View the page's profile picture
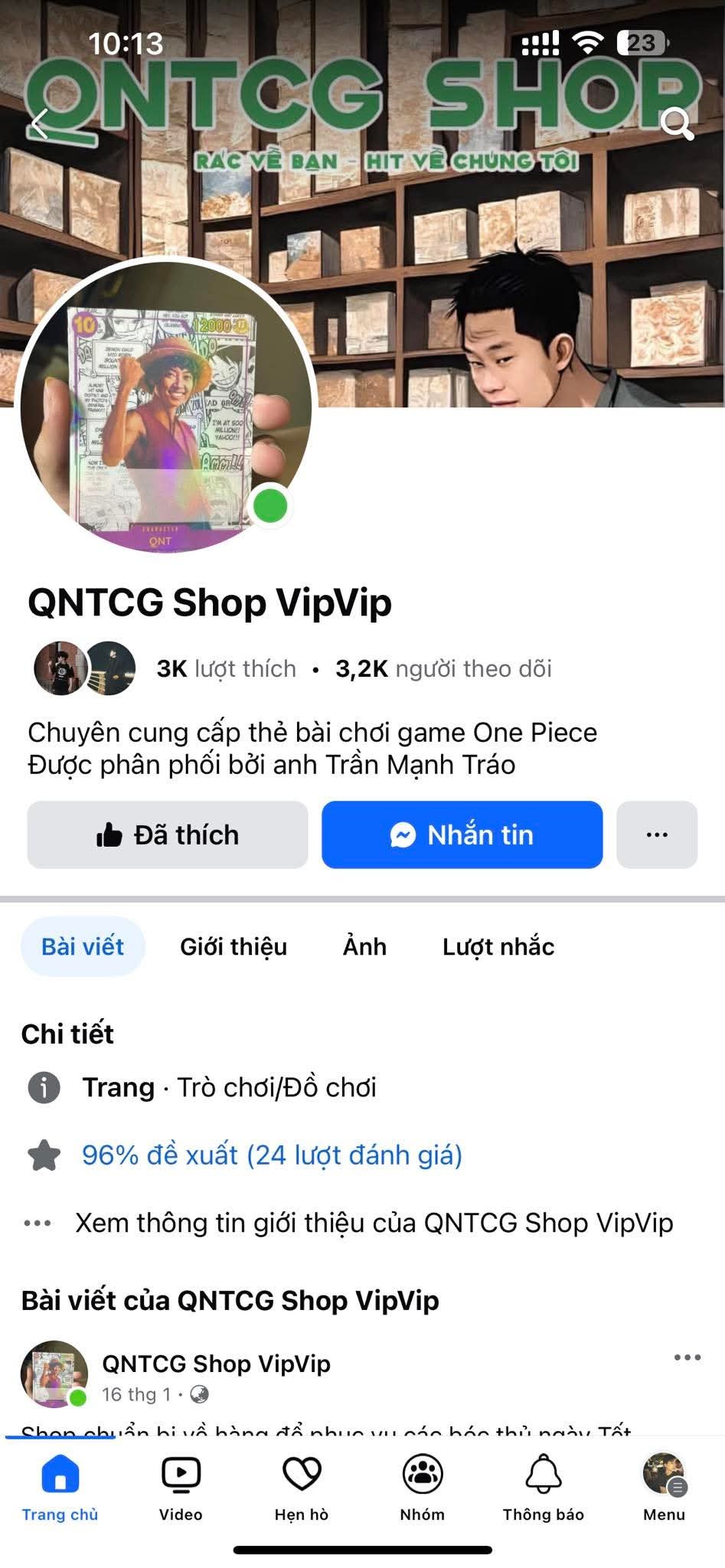Image resolution: width=725 pixels, height=1568 pixels. pyautogui.click(x=165, y=406)
